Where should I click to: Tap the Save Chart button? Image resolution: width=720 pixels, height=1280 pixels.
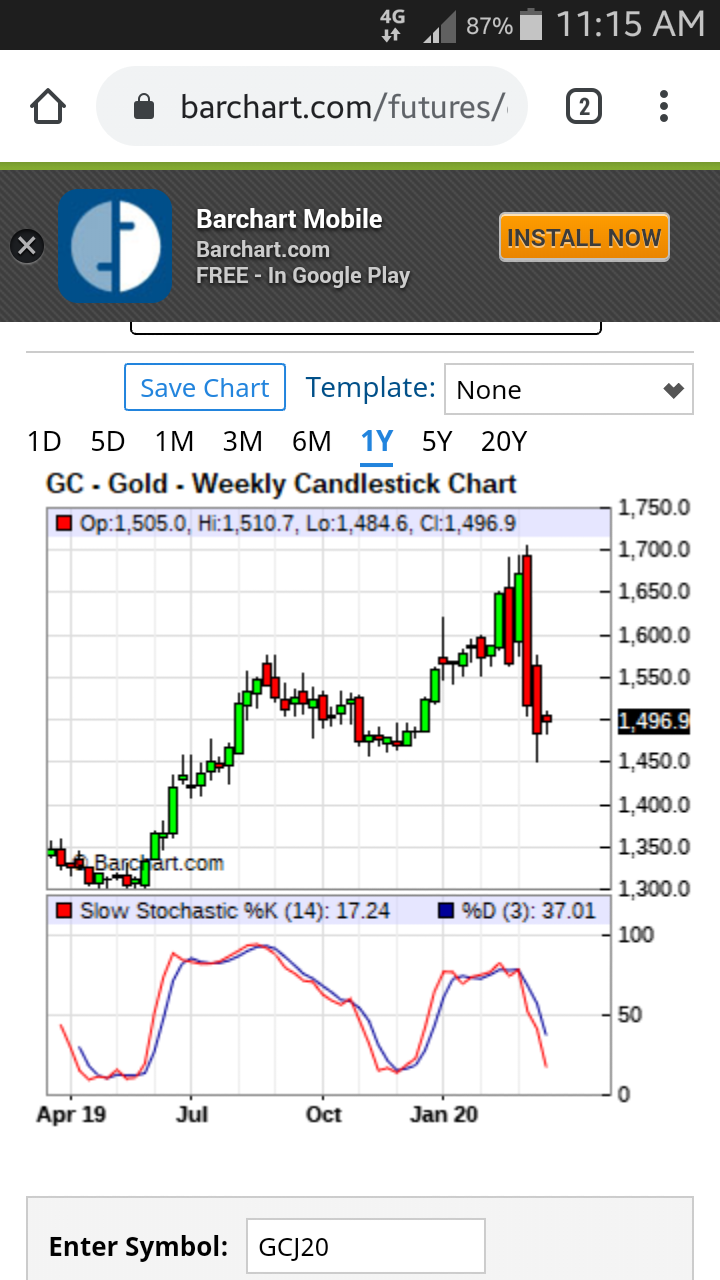(x=205, y=388)
